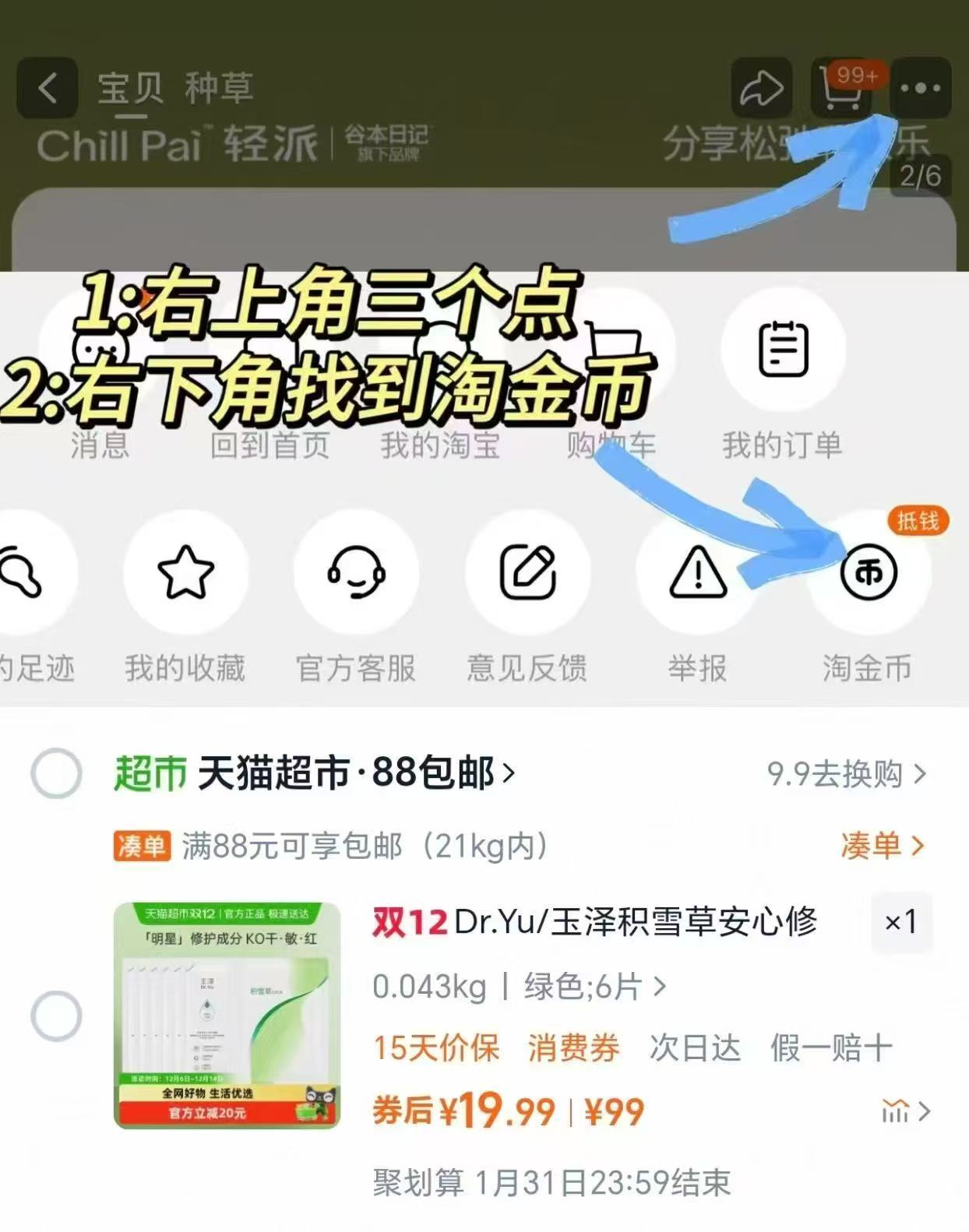Image resolution: width=969 pixels, height=1232 pixels.
Task: Open 淘金币 (Tao gold coin)
Action: point(870,574)
